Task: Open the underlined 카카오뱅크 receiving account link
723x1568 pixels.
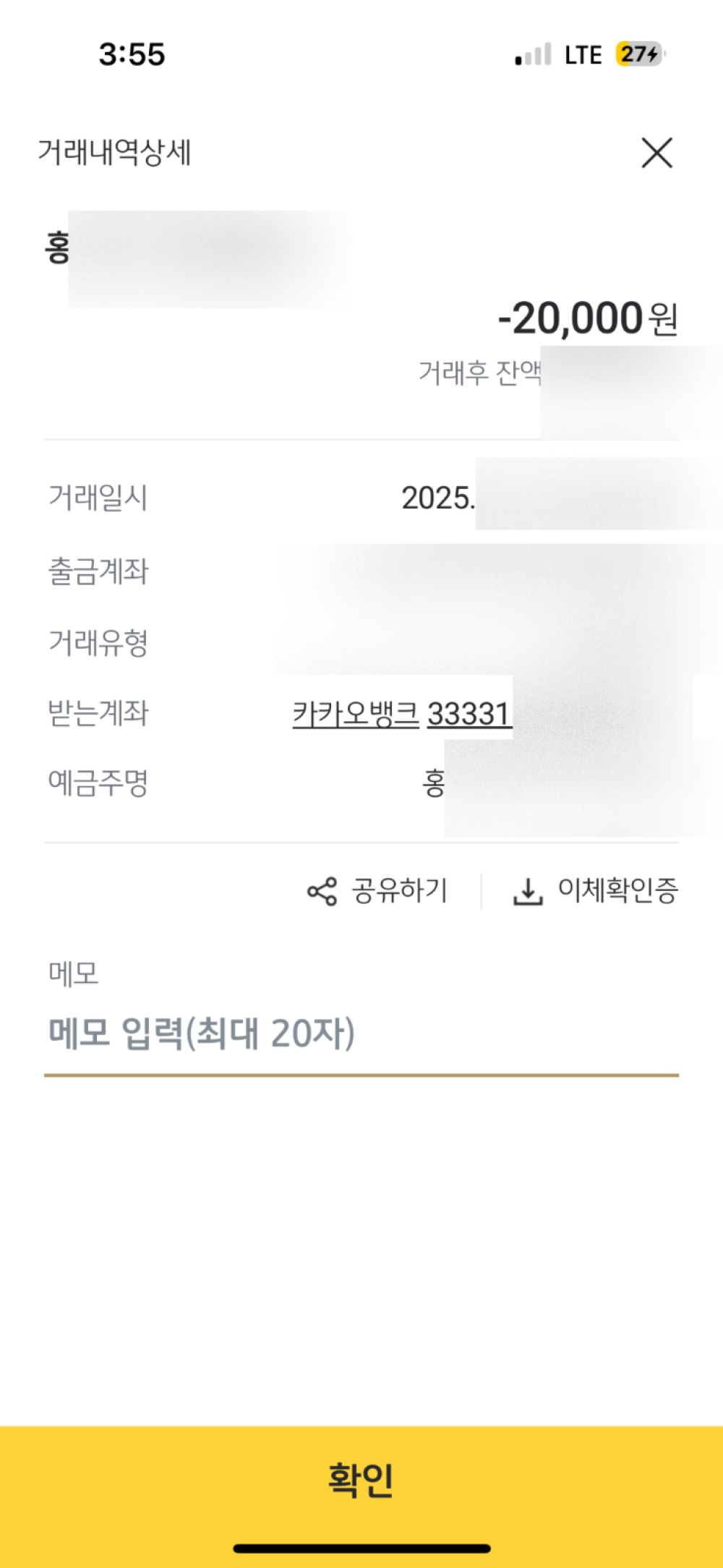Action: pos(402,713)
